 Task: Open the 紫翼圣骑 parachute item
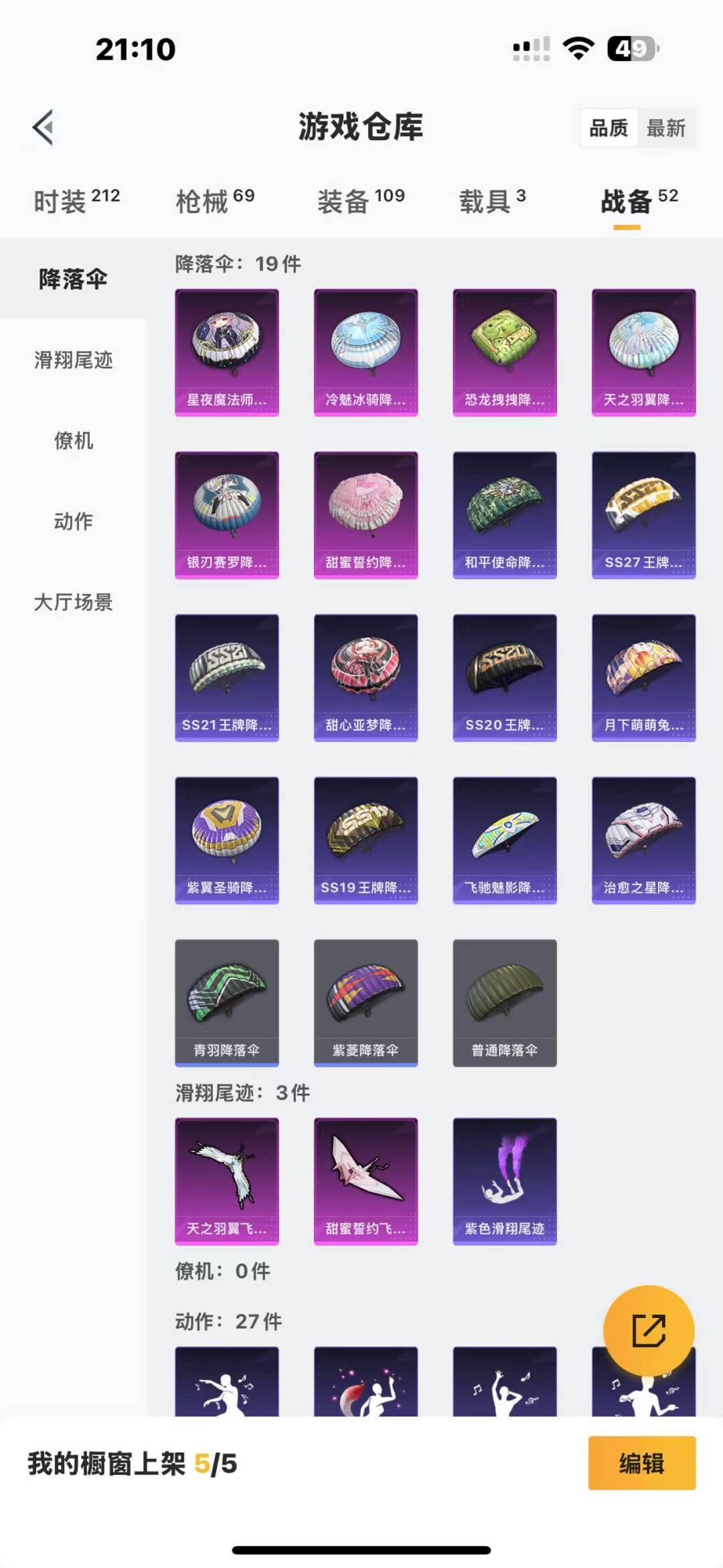click(x=227, y=841)
